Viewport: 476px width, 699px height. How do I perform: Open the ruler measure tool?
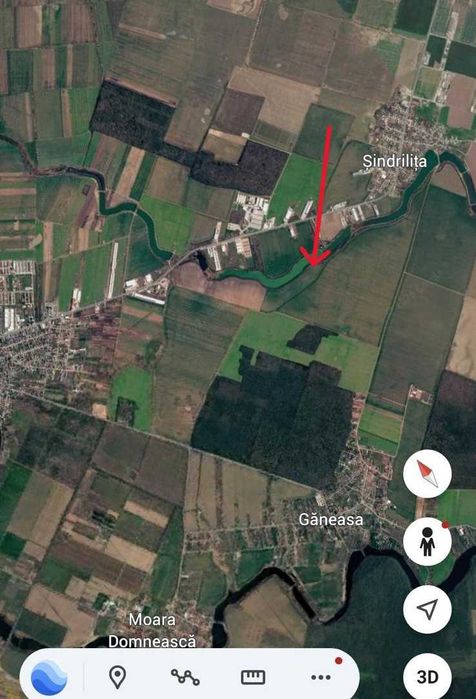pyautogui.click(x=253, y=677)
